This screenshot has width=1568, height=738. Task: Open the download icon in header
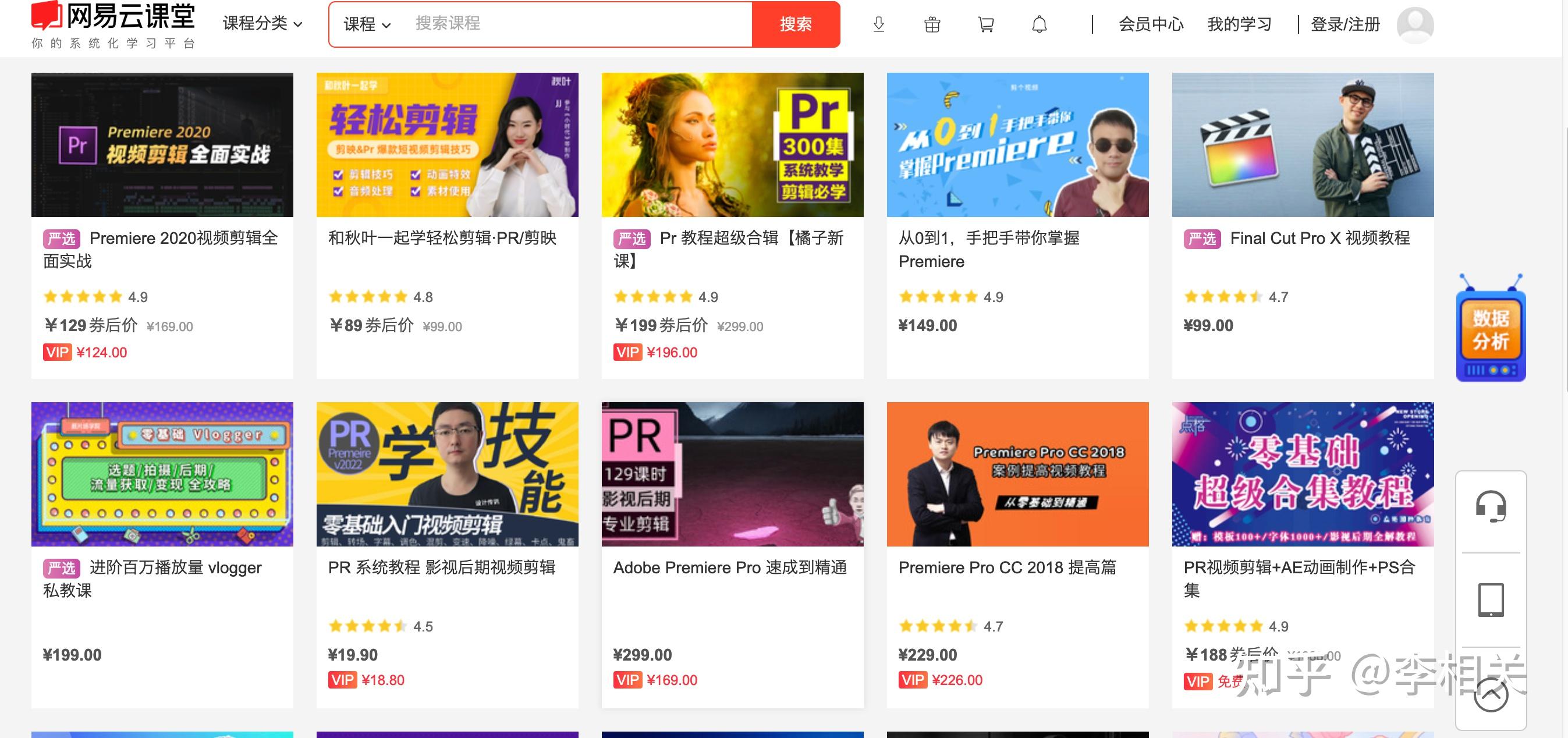coord(878,24)
